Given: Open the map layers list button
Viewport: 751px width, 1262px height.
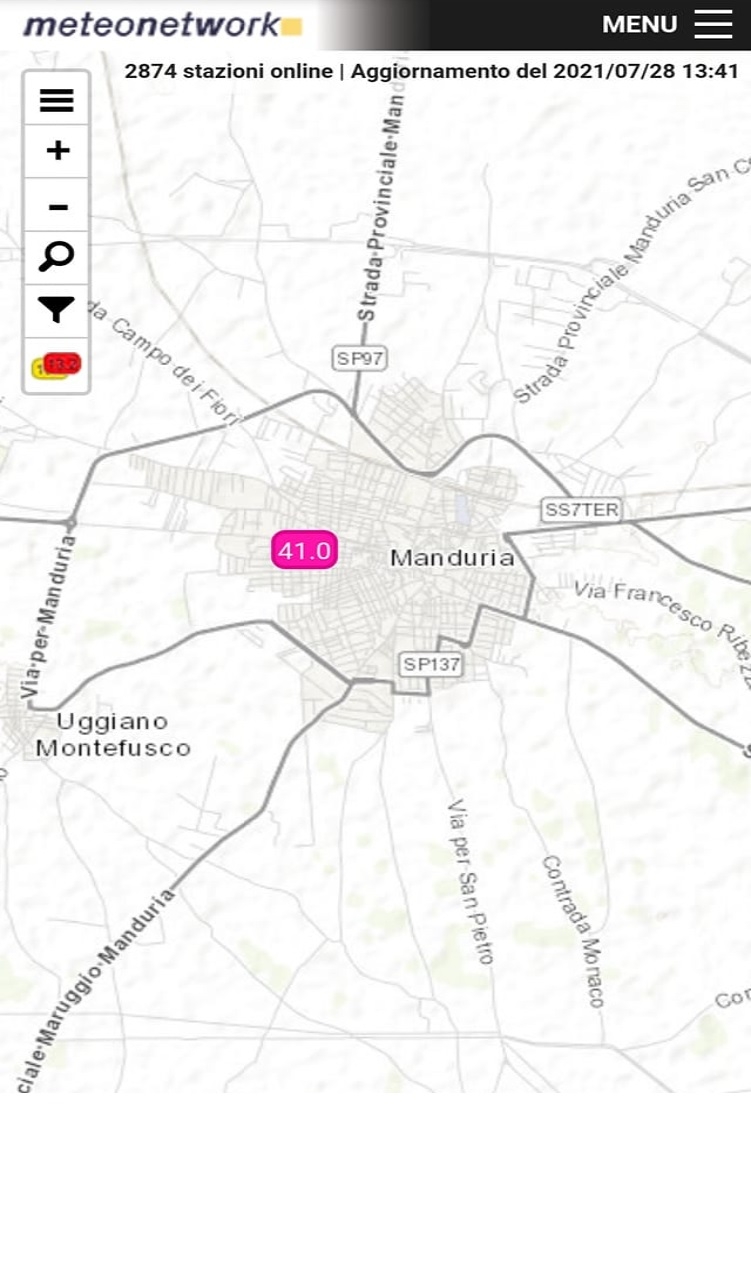Looking at the screenshot, I should [x=57, y=100].
